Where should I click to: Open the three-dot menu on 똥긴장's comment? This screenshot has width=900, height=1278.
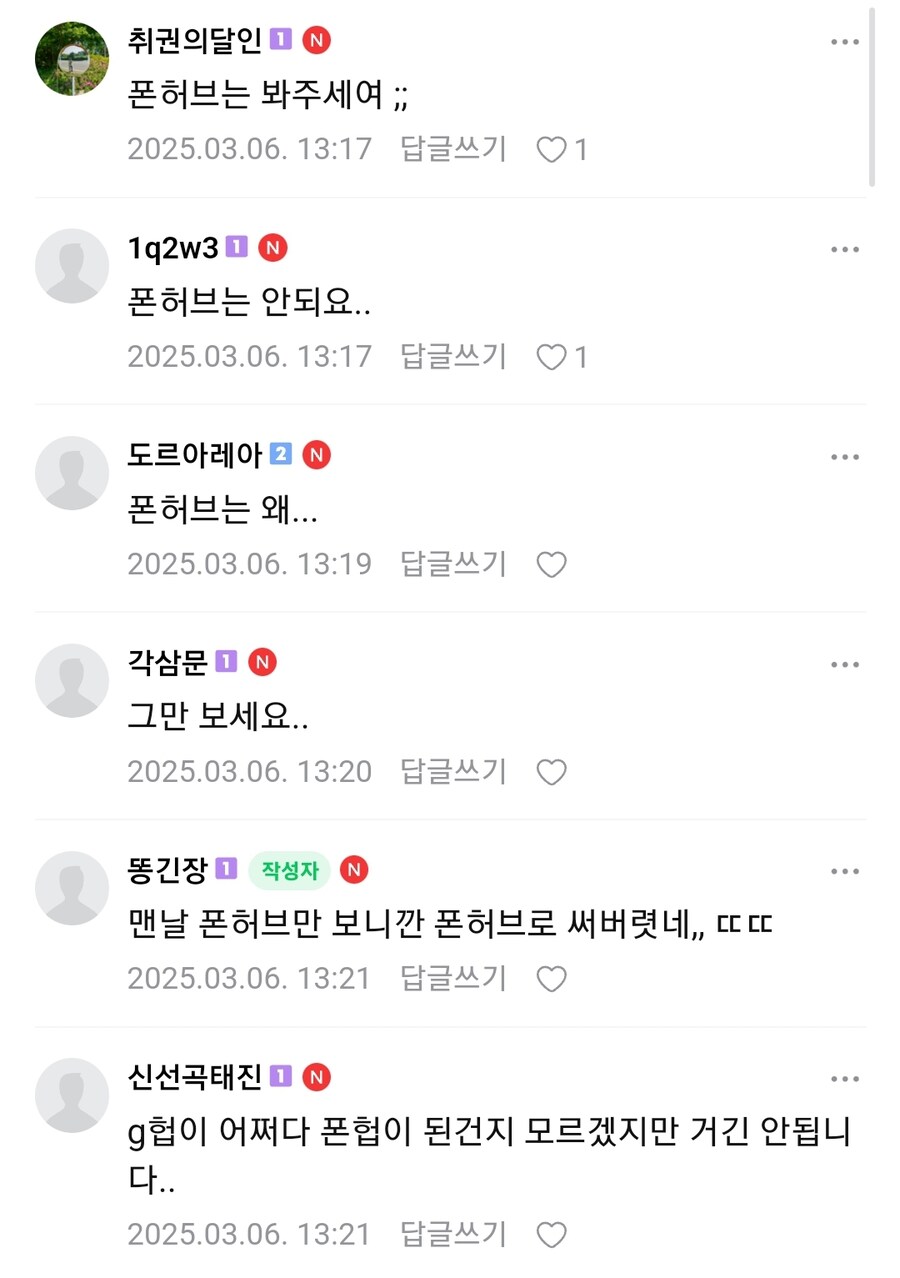coord(846,870)
